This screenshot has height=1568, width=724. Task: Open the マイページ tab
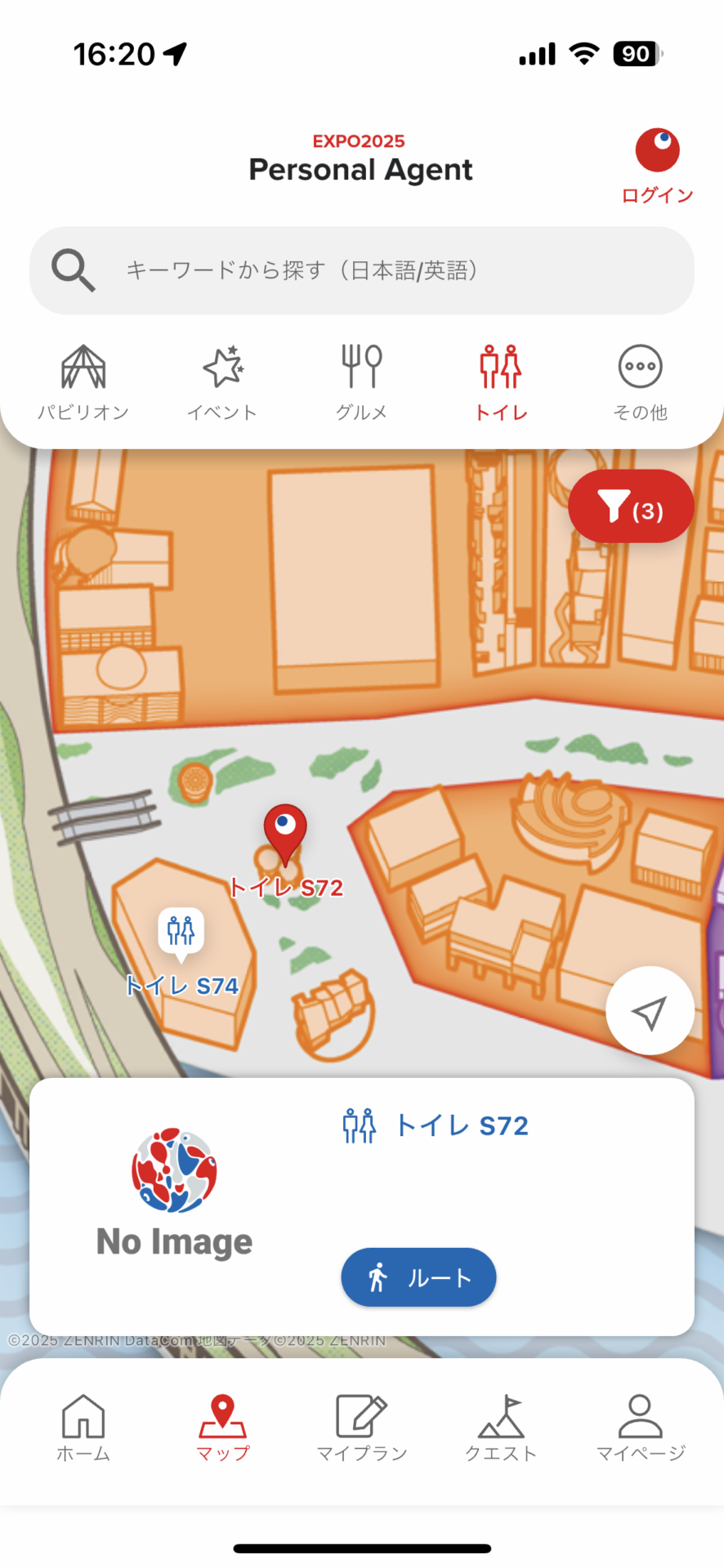[640, 1426]
